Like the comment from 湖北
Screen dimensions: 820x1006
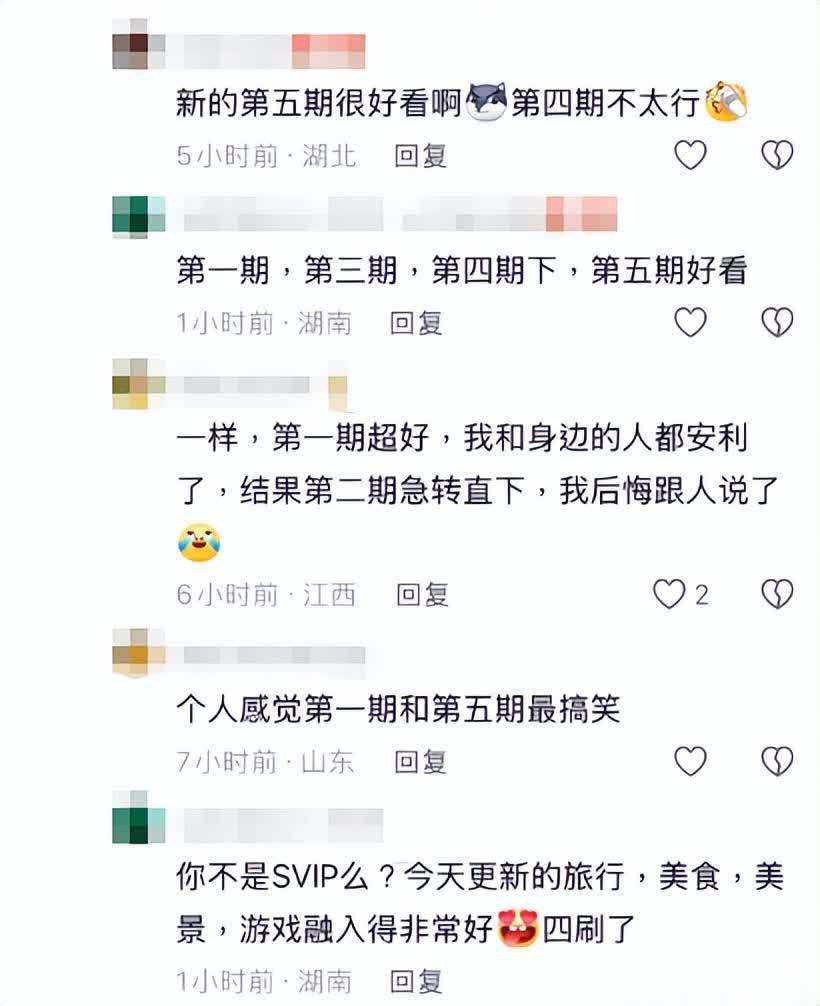pos(690,155)
